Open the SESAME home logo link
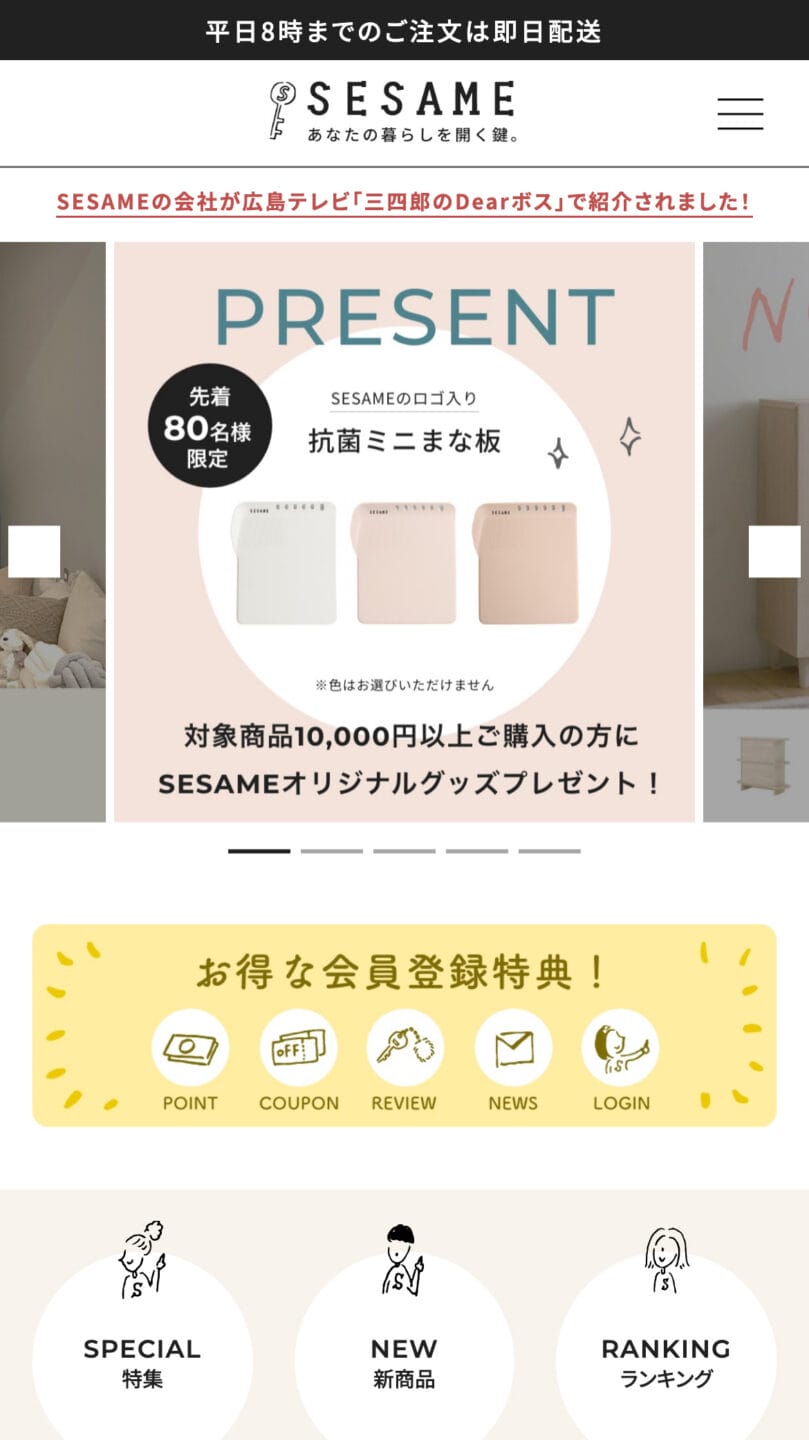The width and height of the screenshot is (809, 1440). [x=393, y=111]
